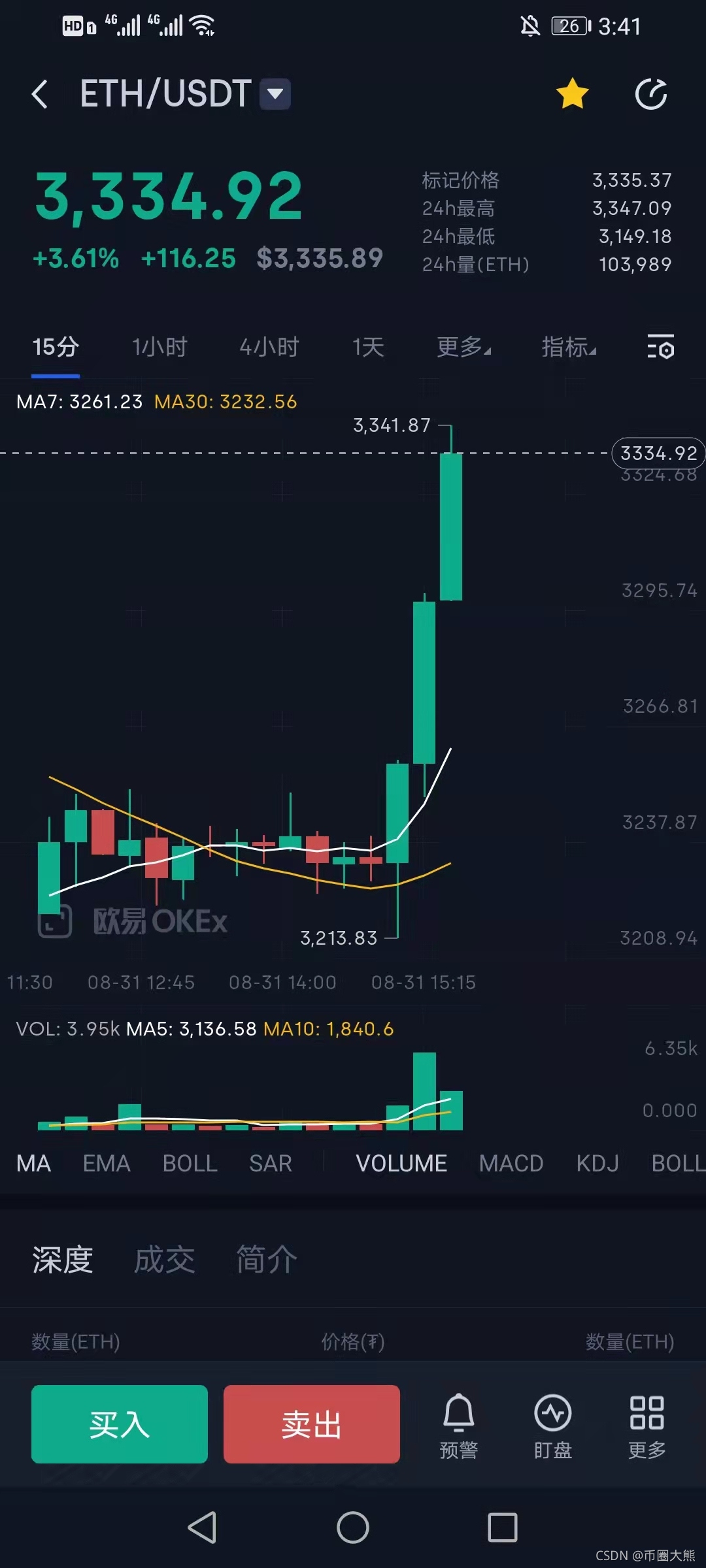Tap the green 买入 buy button
Viewport: 706px width, 1568px height.
click(x=120, y=1424)
